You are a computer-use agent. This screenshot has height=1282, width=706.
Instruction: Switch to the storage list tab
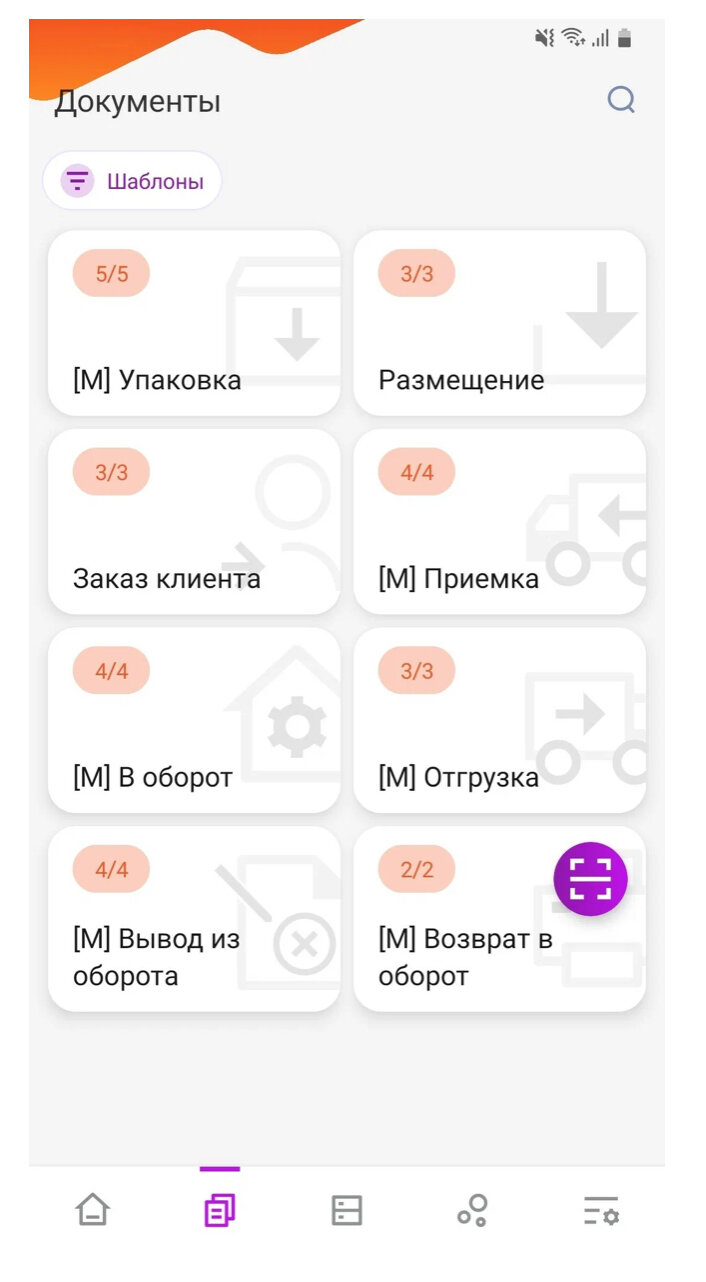click(347, 1210)
